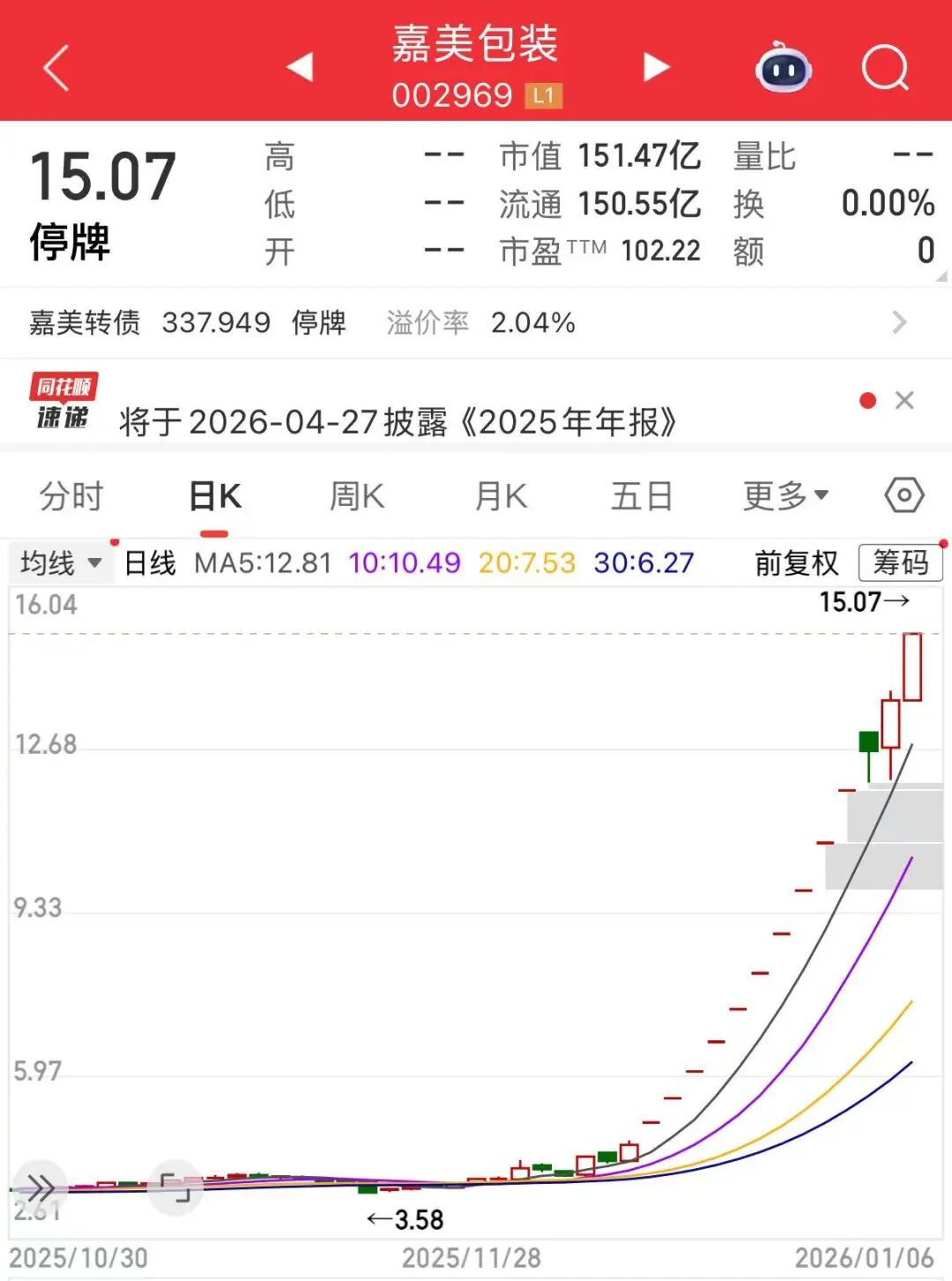Open the 均线 moving average dropdown

click(x=59, y=562)
